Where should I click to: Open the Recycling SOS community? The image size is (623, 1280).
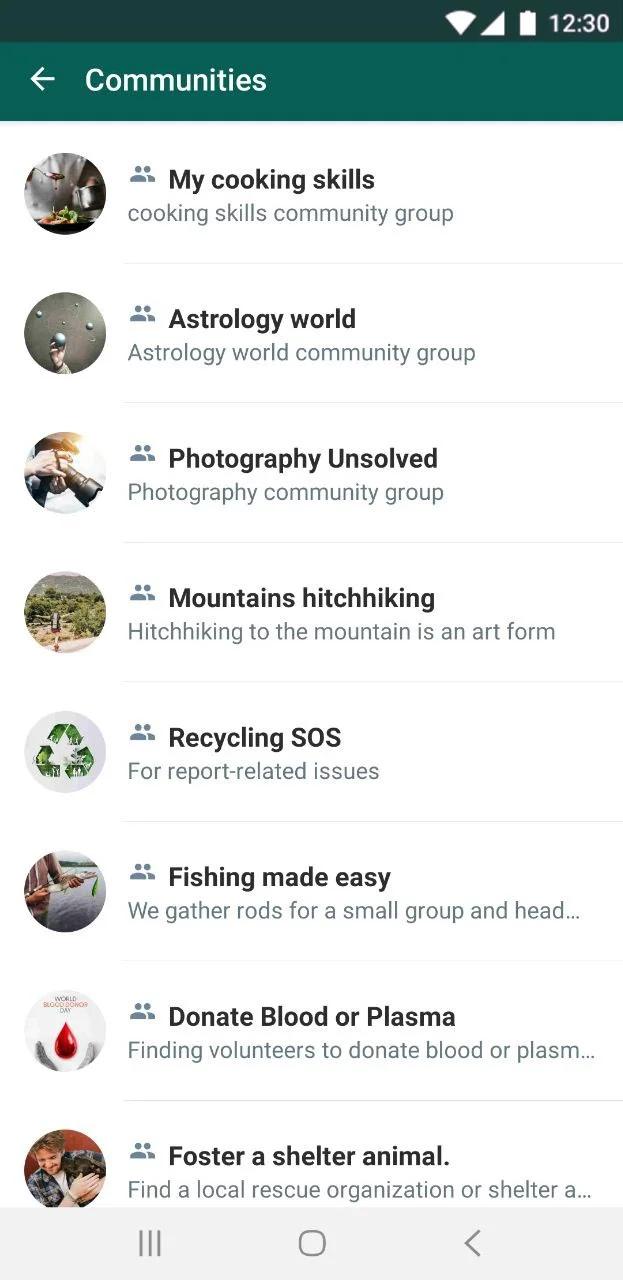pos(255,738)
